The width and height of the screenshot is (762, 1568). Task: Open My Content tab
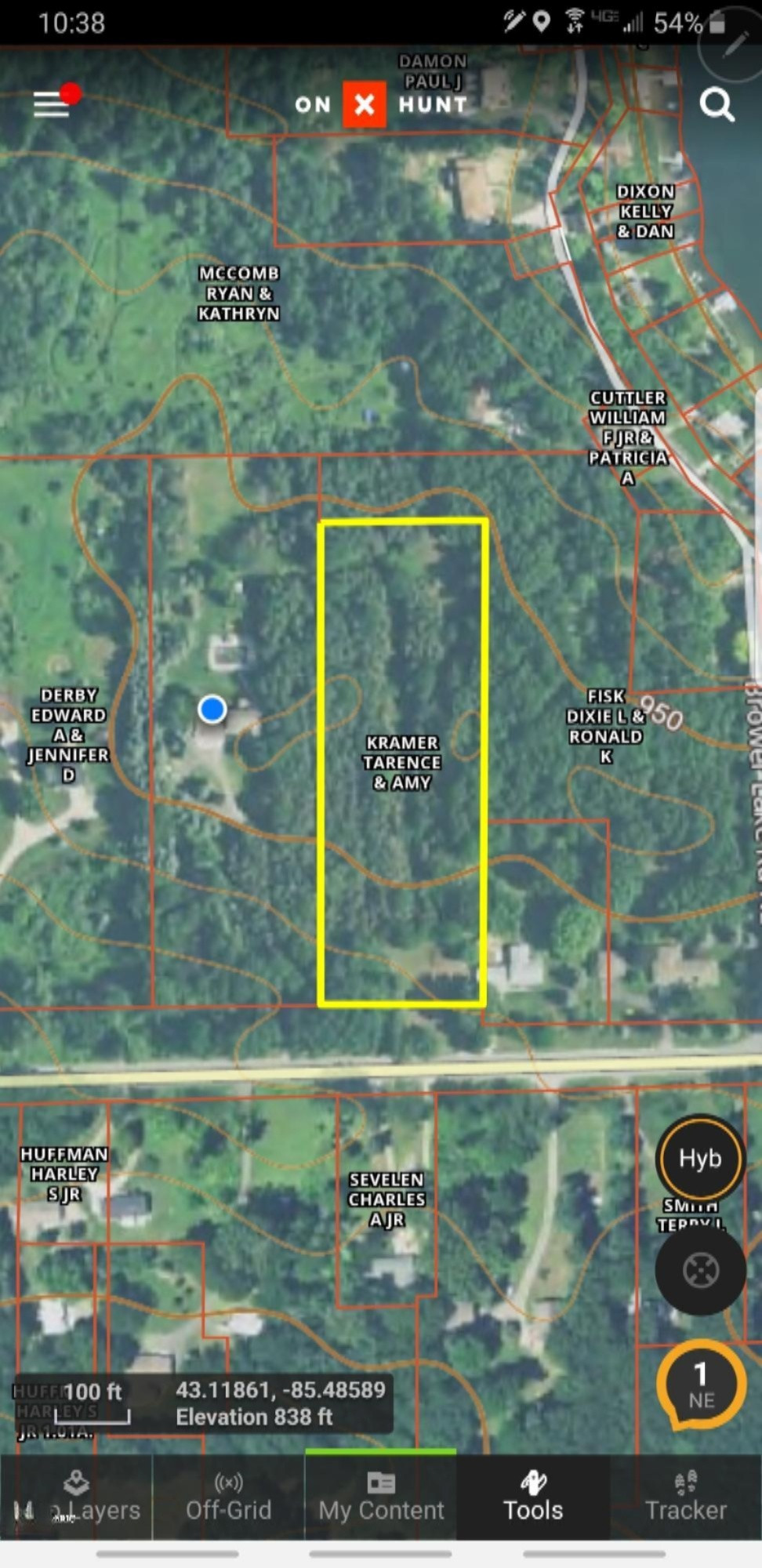(381, 1497)
